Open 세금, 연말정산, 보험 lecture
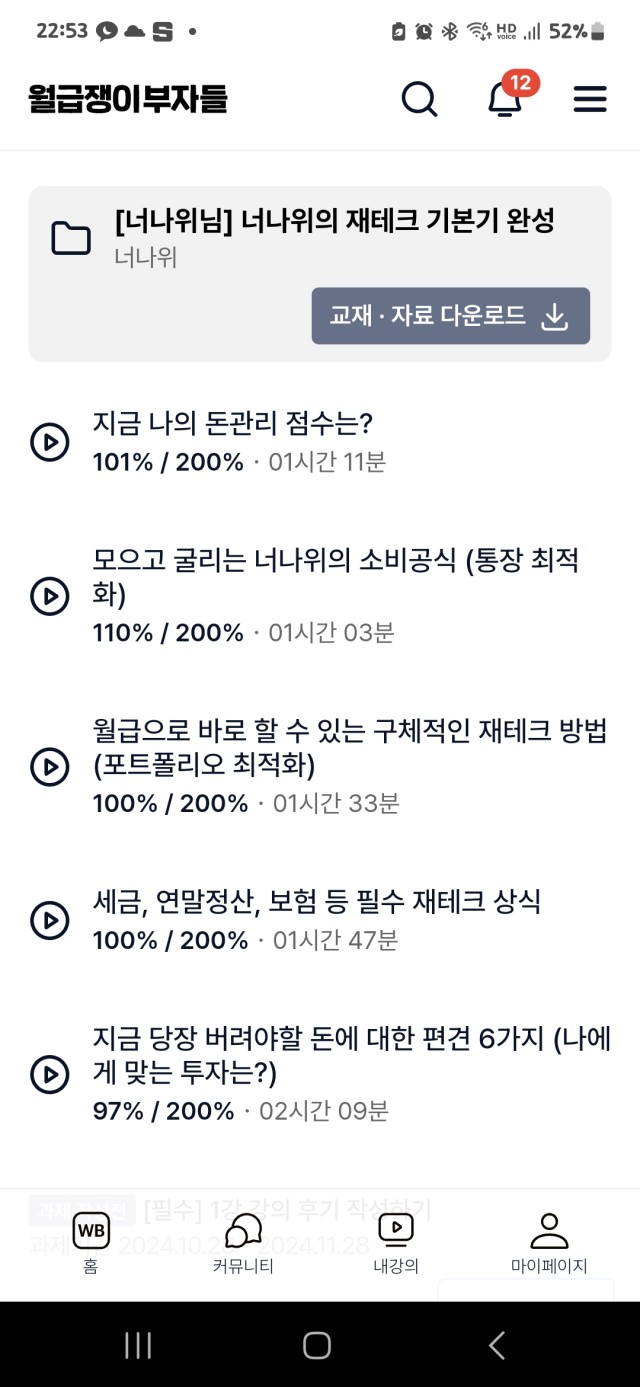 (320, 920)
